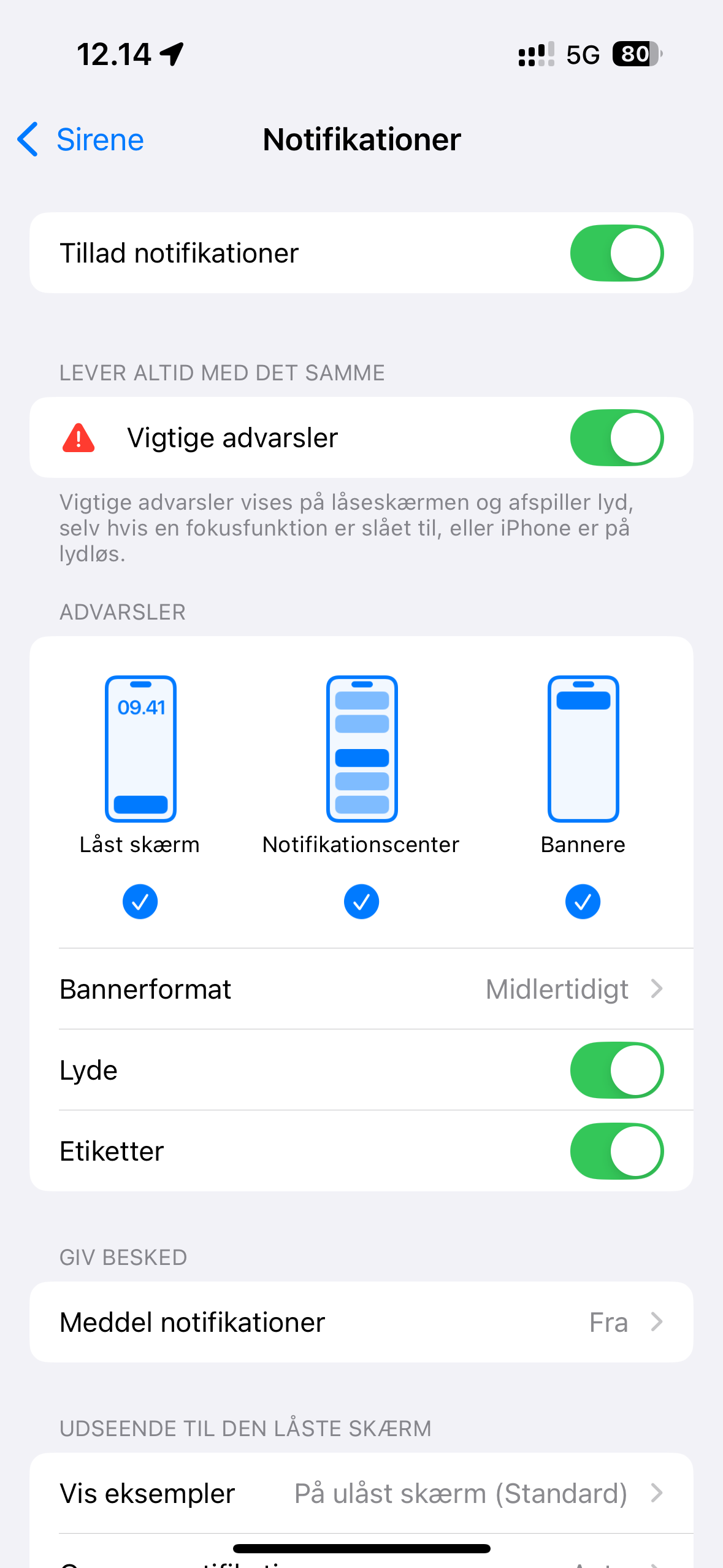Uncheck Låst skærm alerts
Image resolution: width=723 pixels, height=1568 pixels.
(x=140, y=901)
